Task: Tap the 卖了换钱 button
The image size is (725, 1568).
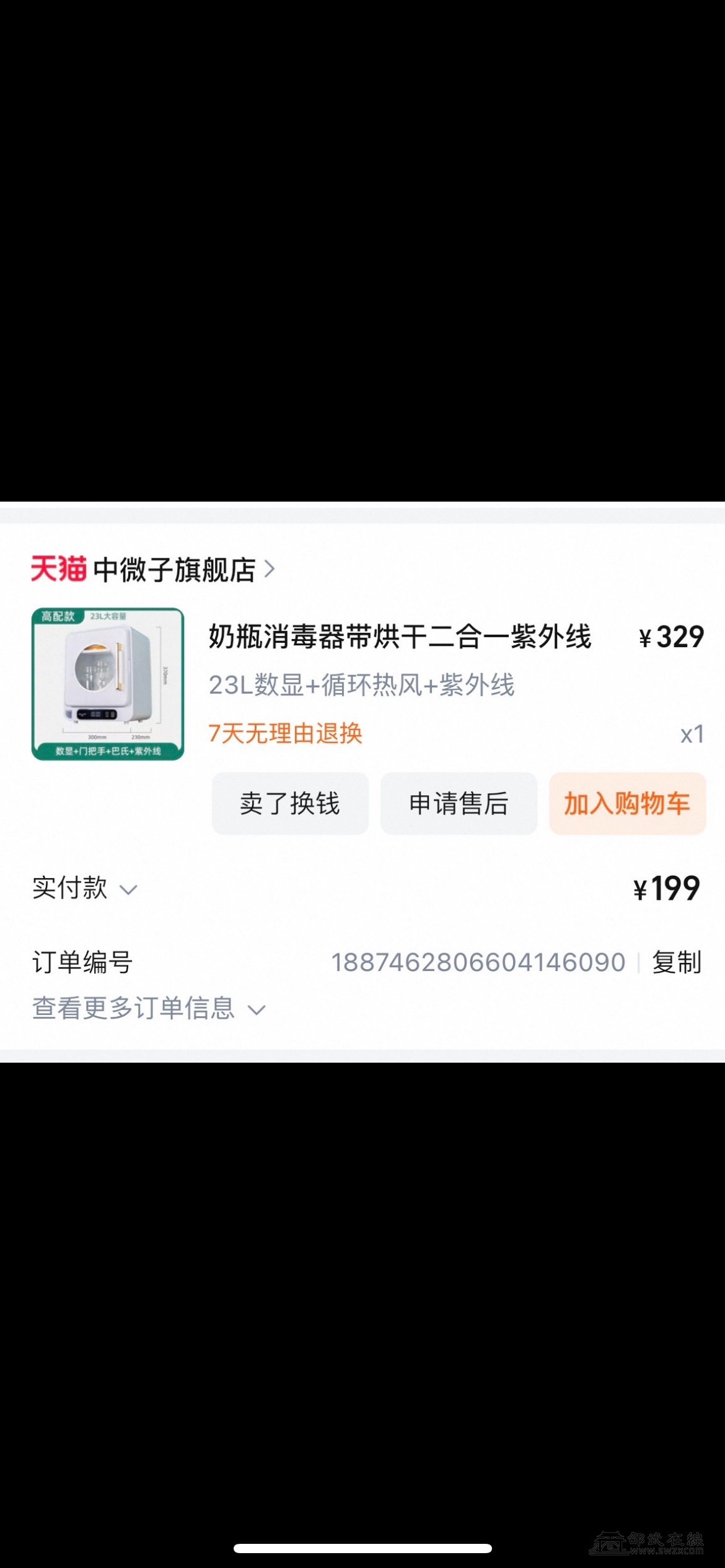Action: 290,804
